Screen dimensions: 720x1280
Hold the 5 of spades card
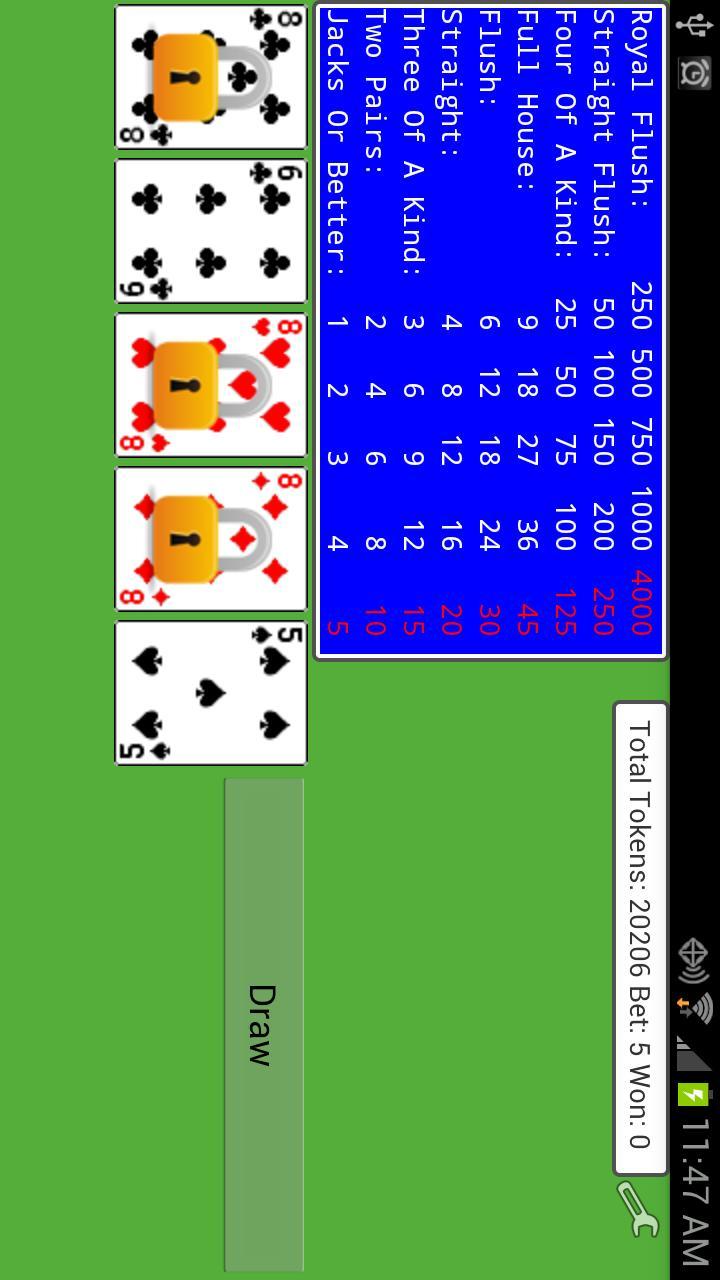(211, 693)
